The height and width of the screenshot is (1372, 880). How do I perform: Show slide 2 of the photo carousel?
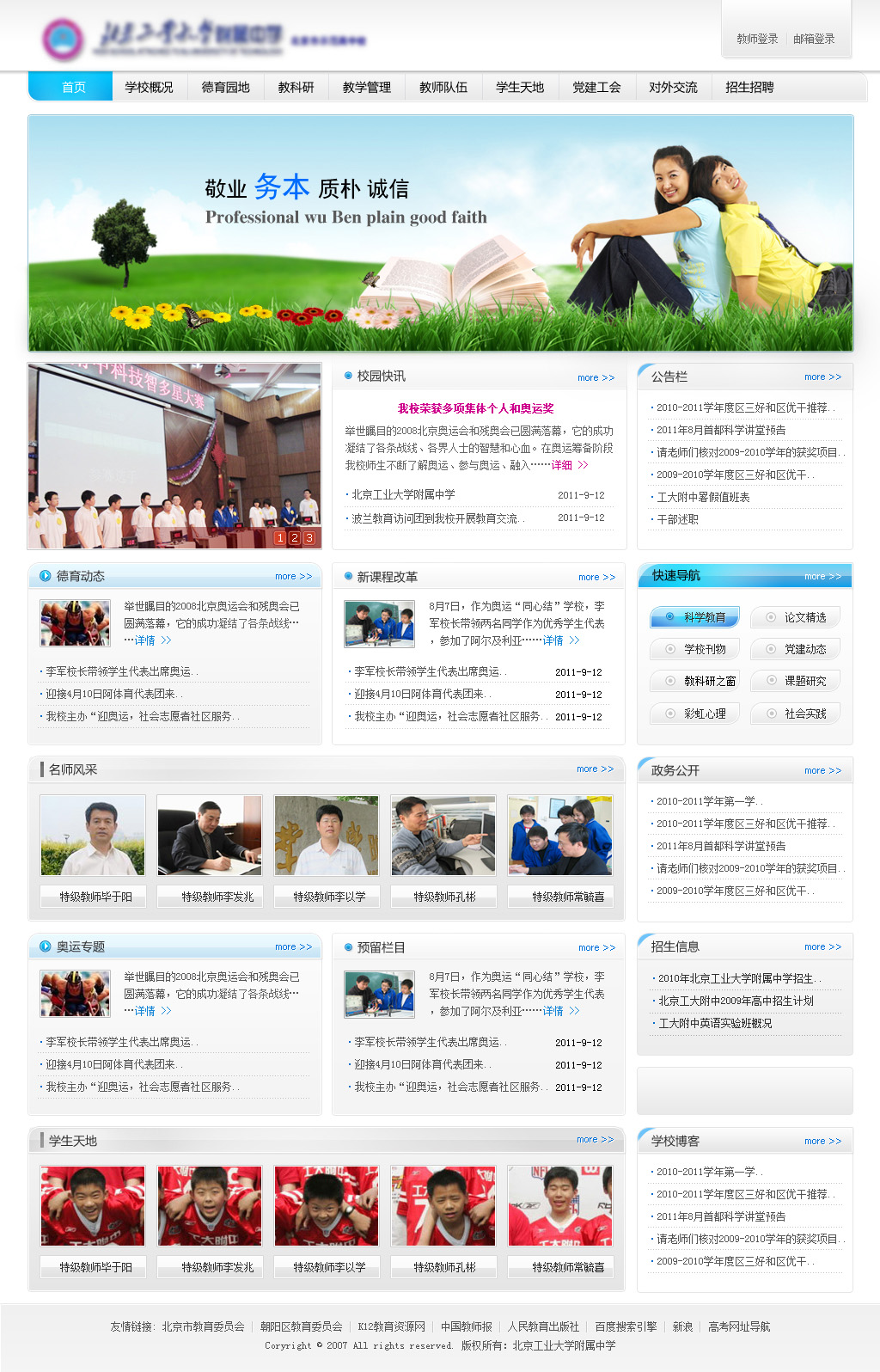coord(294,538)
